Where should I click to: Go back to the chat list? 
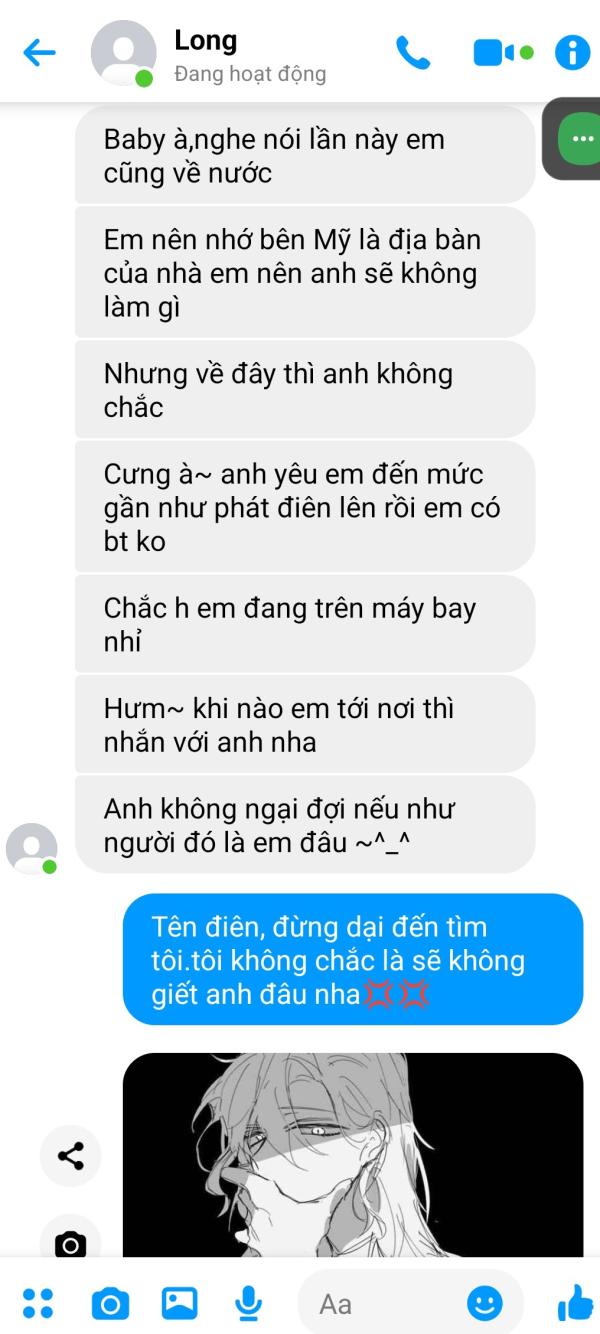(x=40, y=52)
